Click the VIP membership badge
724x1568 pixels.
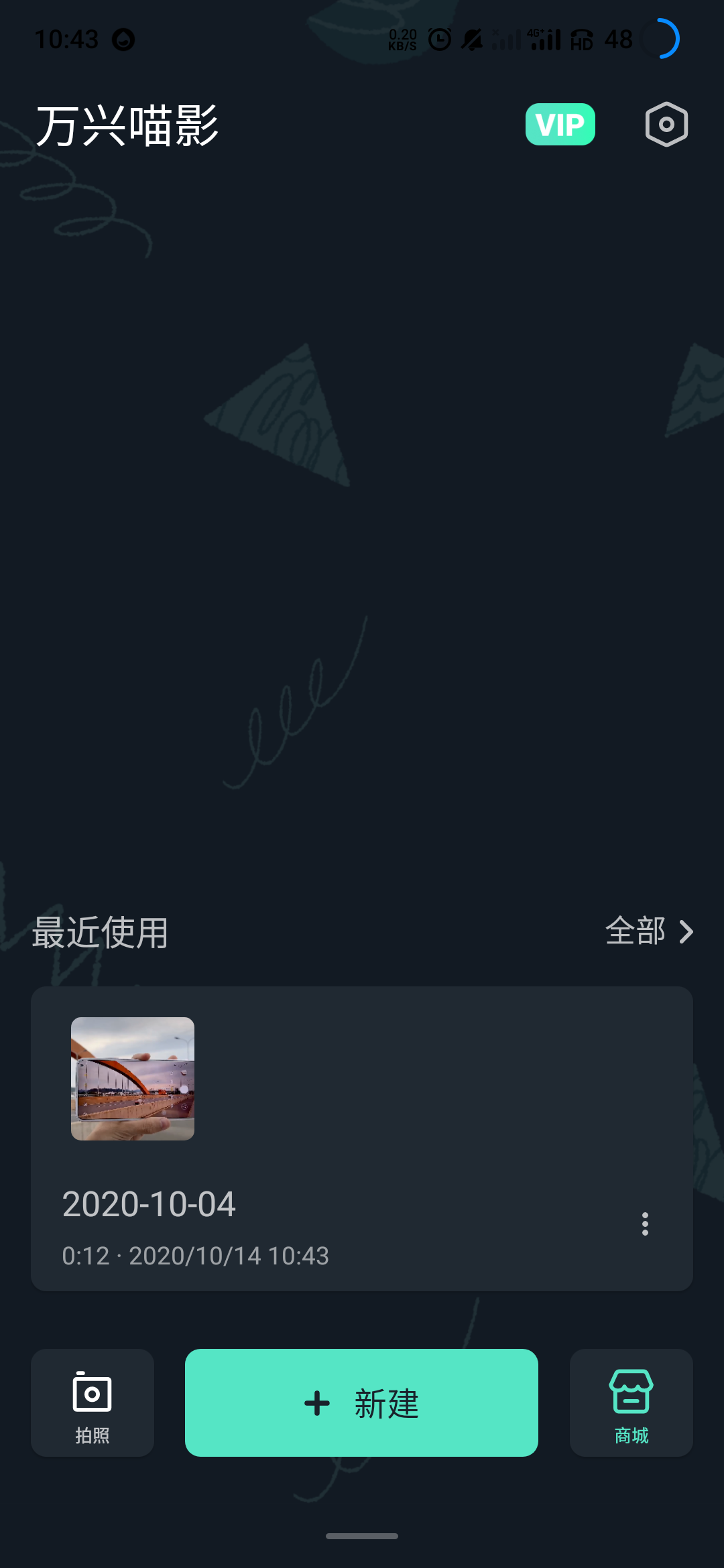[x=560, y=124]
